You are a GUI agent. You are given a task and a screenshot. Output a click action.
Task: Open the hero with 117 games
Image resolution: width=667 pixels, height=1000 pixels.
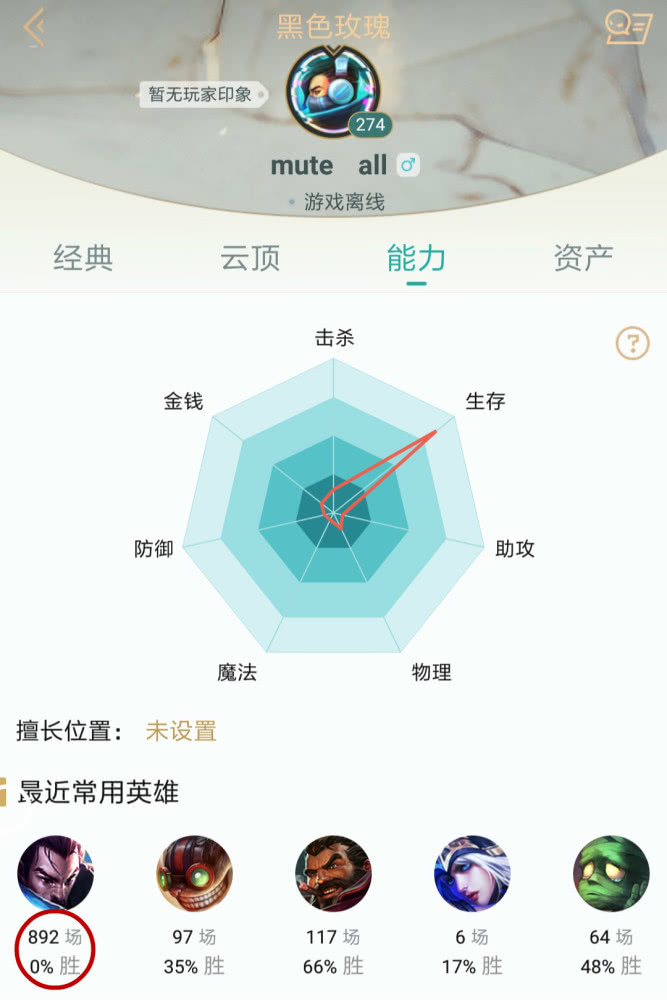333,873
